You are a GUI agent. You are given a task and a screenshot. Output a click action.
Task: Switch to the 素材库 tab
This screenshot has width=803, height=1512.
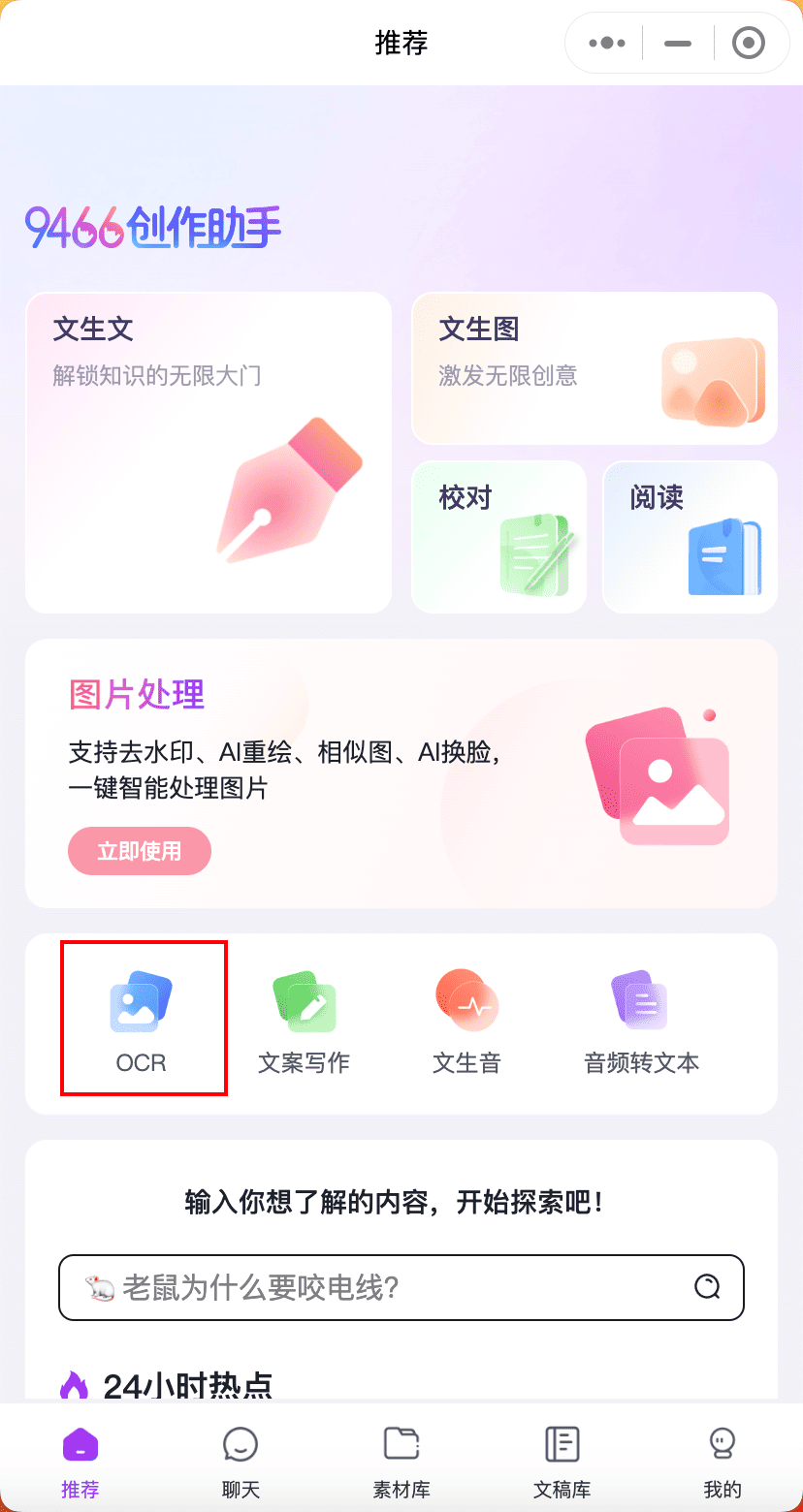coord(401,1462)
